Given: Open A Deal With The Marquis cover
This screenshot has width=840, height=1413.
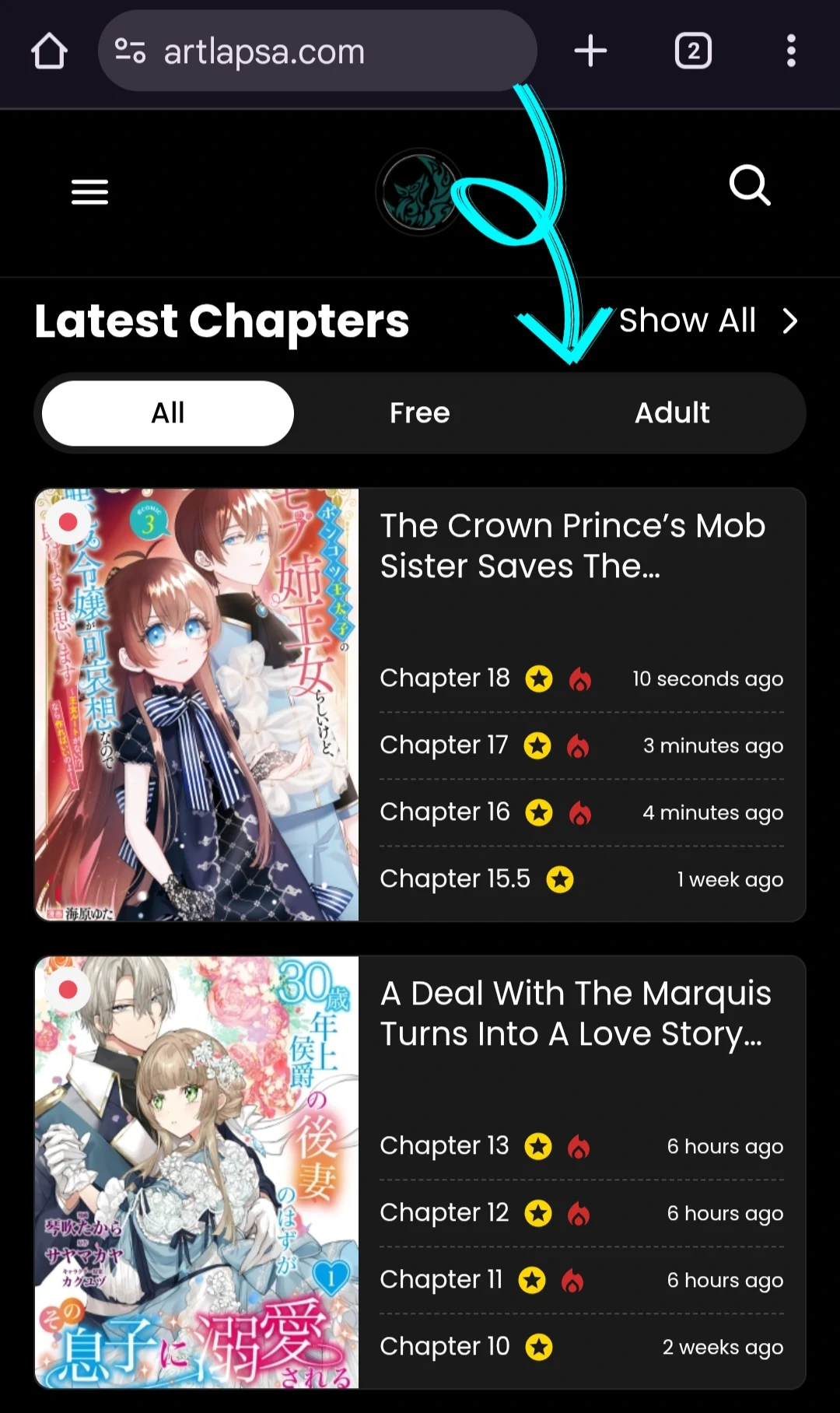Looking at the screenshot, I should point(197,1172).
